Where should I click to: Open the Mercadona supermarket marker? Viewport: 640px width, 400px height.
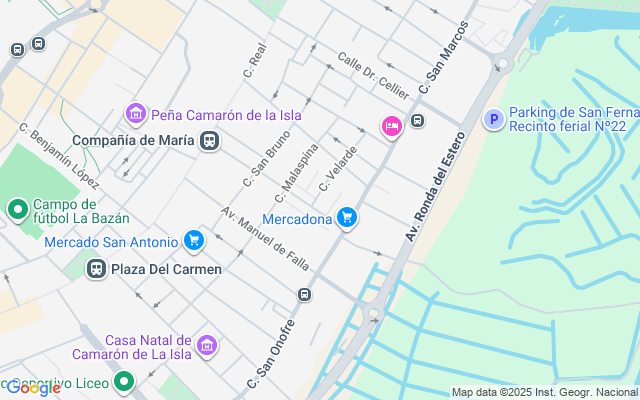tap(347, 218)
